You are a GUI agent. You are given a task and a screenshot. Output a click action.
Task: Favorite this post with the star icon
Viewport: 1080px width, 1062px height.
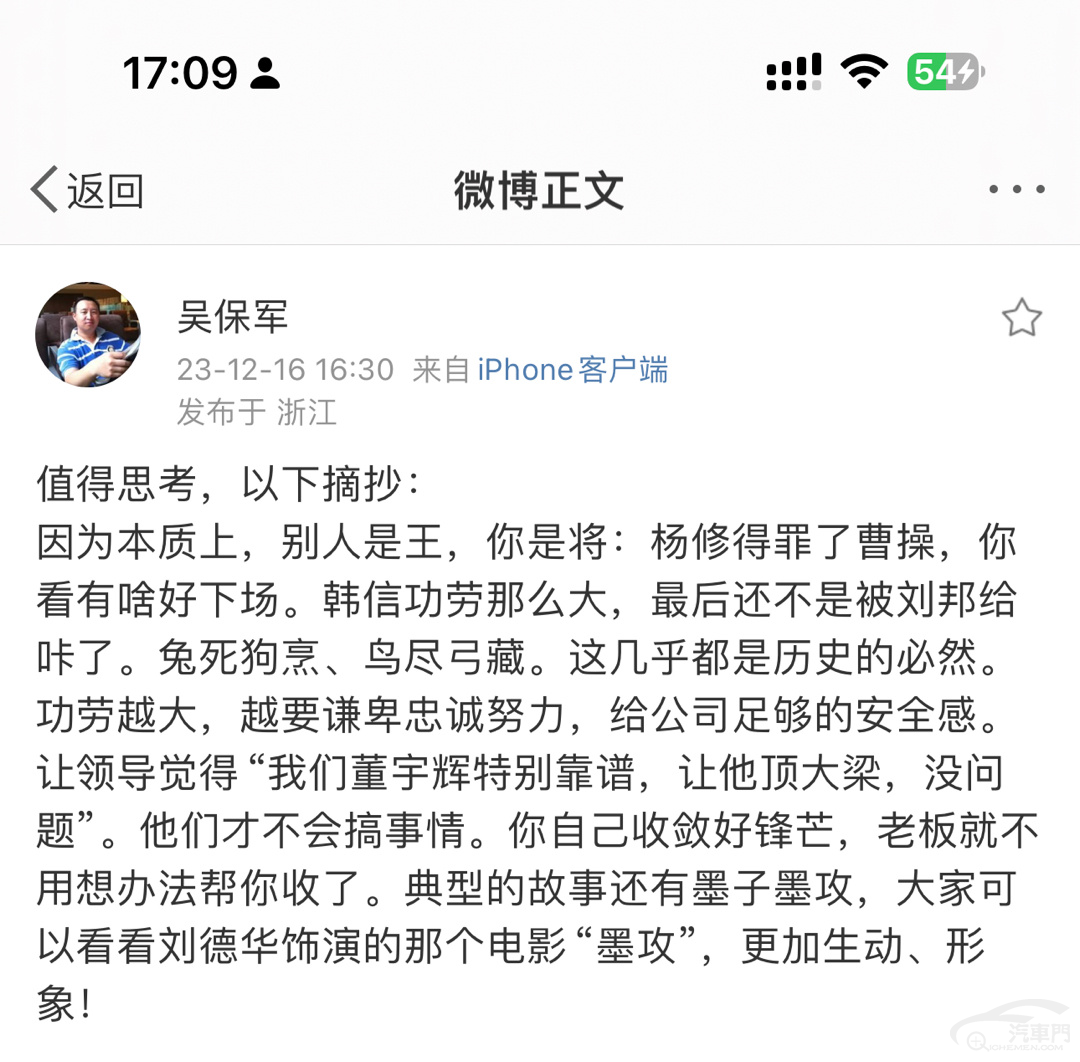(1021, 319)
